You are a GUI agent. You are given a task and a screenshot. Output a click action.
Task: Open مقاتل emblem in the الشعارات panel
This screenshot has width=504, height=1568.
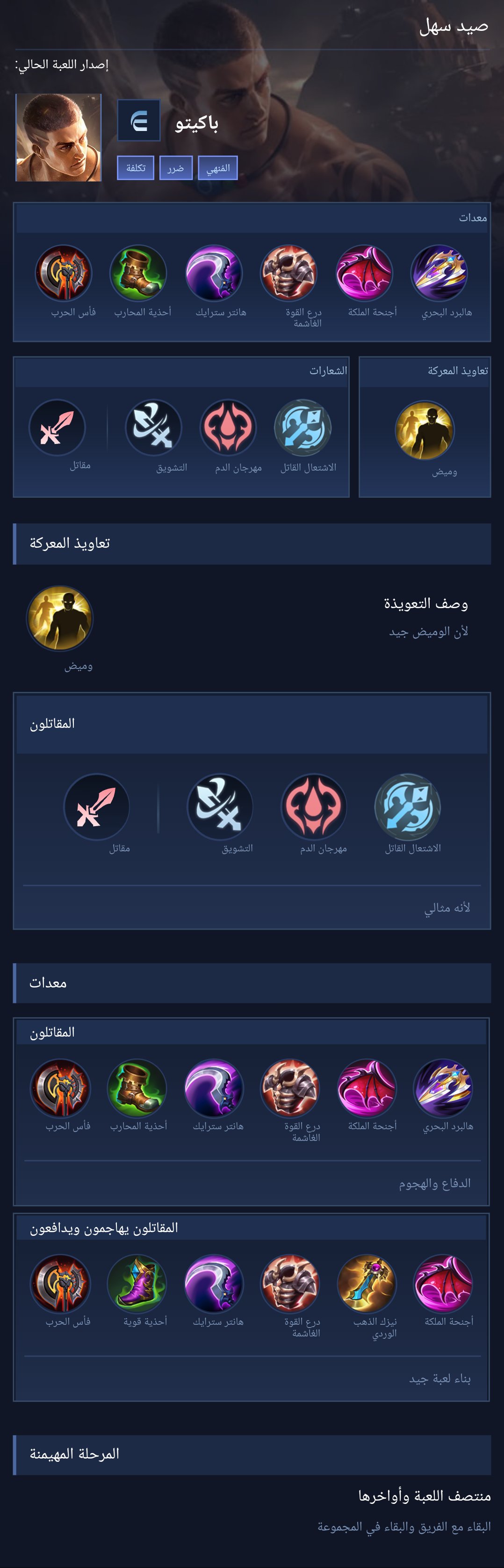click(57, 427)
